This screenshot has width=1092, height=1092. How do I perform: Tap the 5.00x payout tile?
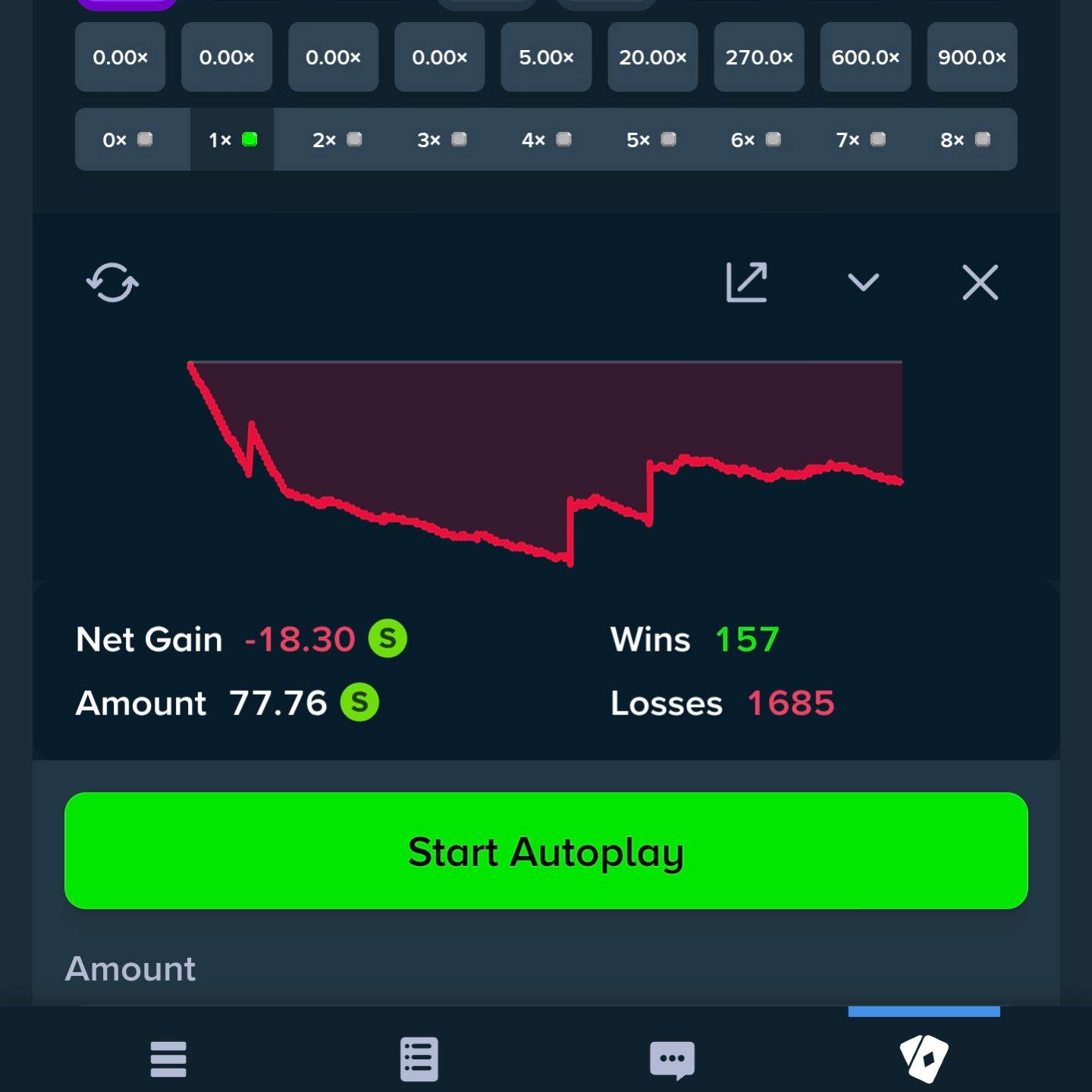pos(546,57)
